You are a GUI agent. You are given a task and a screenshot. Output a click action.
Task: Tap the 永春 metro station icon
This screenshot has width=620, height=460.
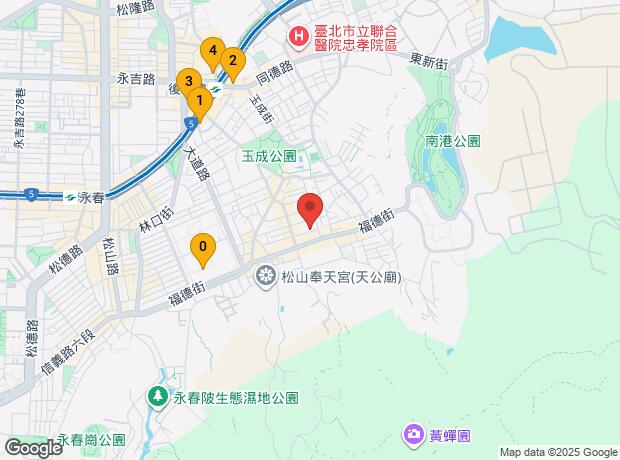click(x=69, y=198)
